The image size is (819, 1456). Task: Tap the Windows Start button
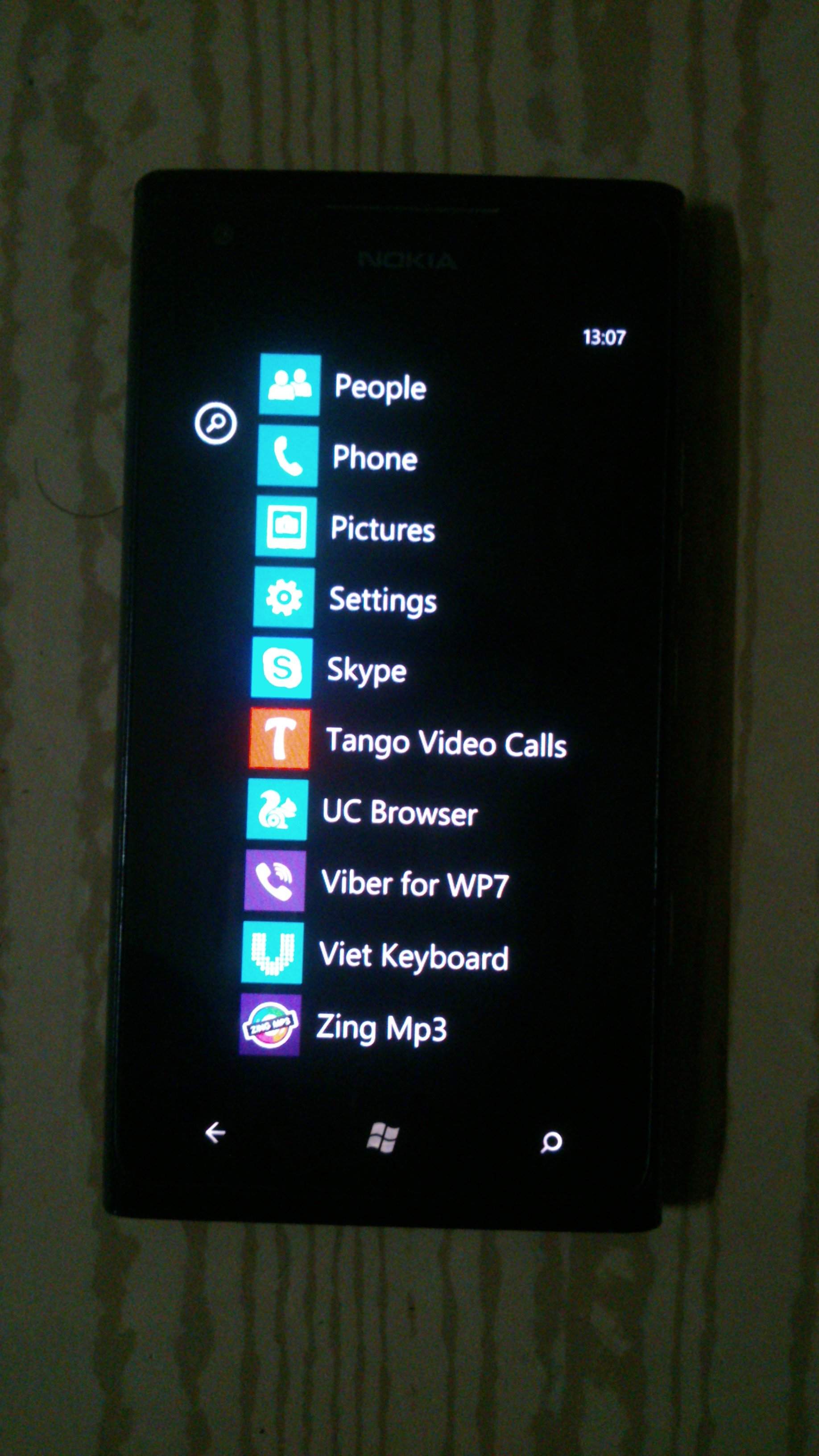[x=383, y=1137]
